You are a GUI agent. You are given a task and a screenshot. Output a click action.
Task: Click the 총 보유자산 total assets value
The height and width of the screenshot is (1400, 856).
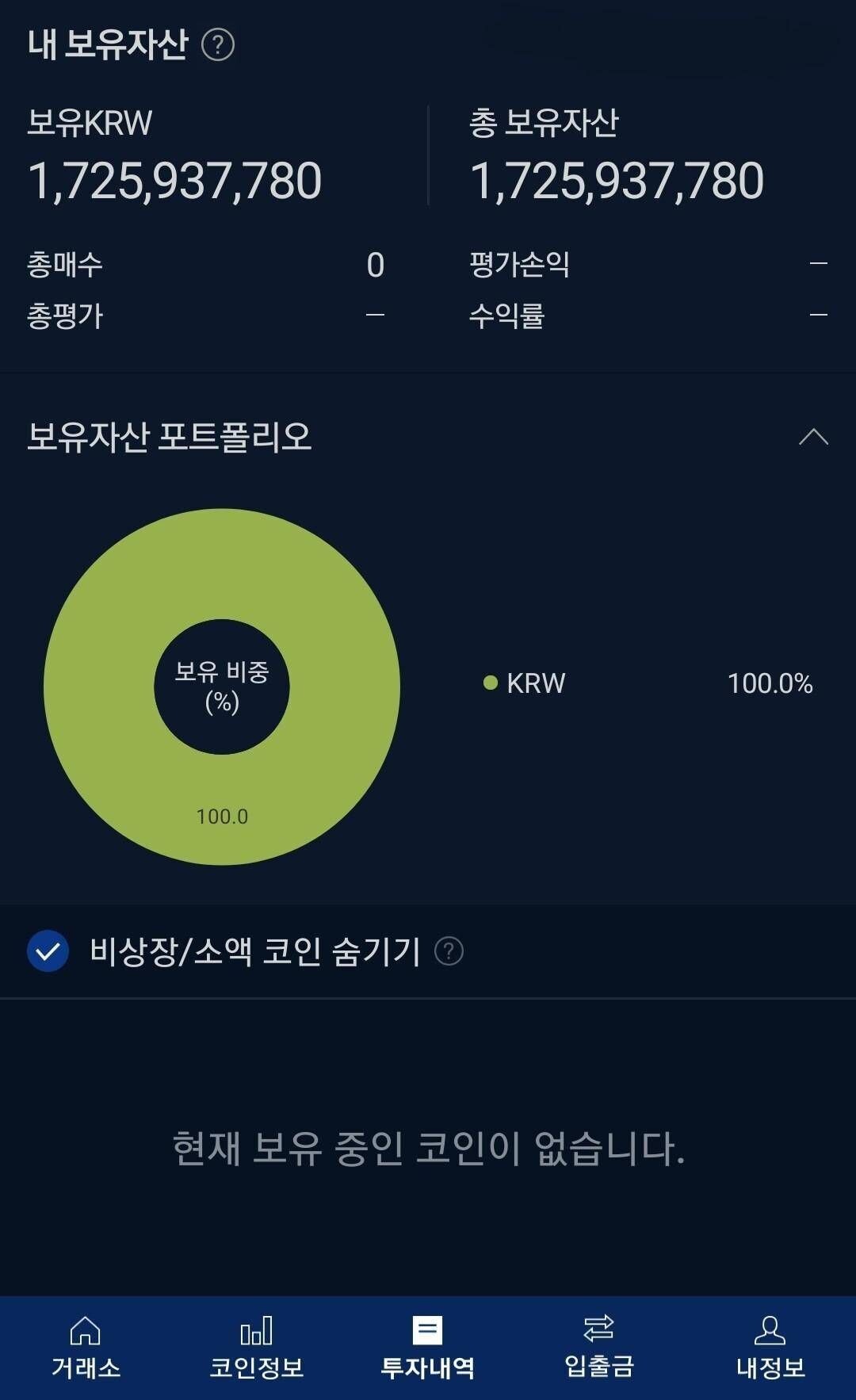tap(618, 179)
